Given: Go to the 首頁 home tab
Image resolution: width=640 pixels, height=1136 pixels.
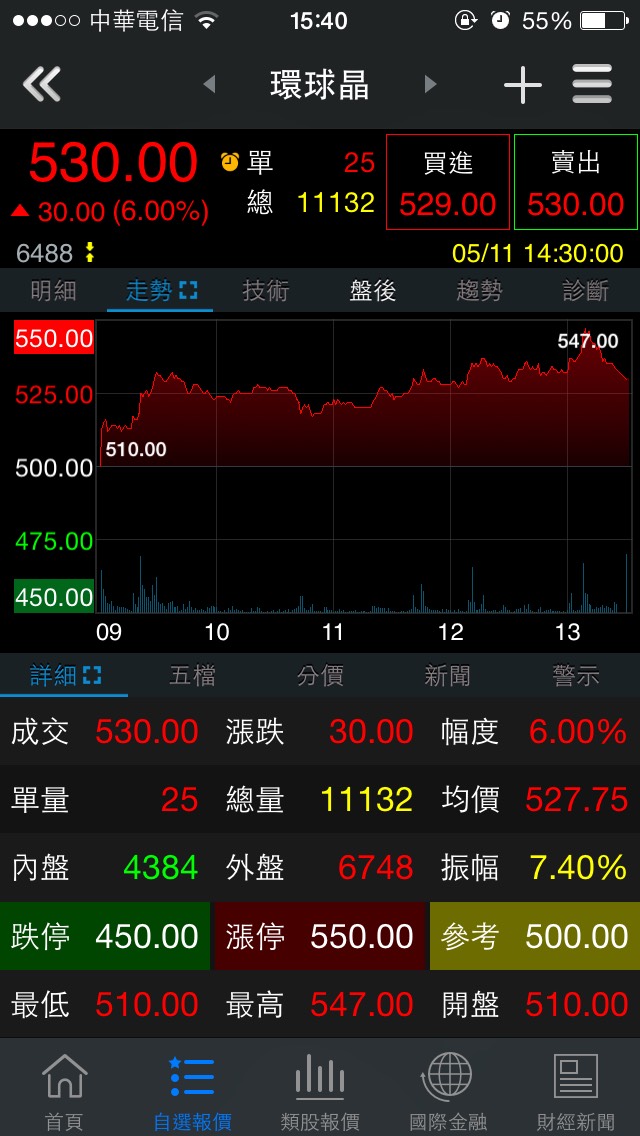Looking at the screenshot, I should [x=64, y=1090].
